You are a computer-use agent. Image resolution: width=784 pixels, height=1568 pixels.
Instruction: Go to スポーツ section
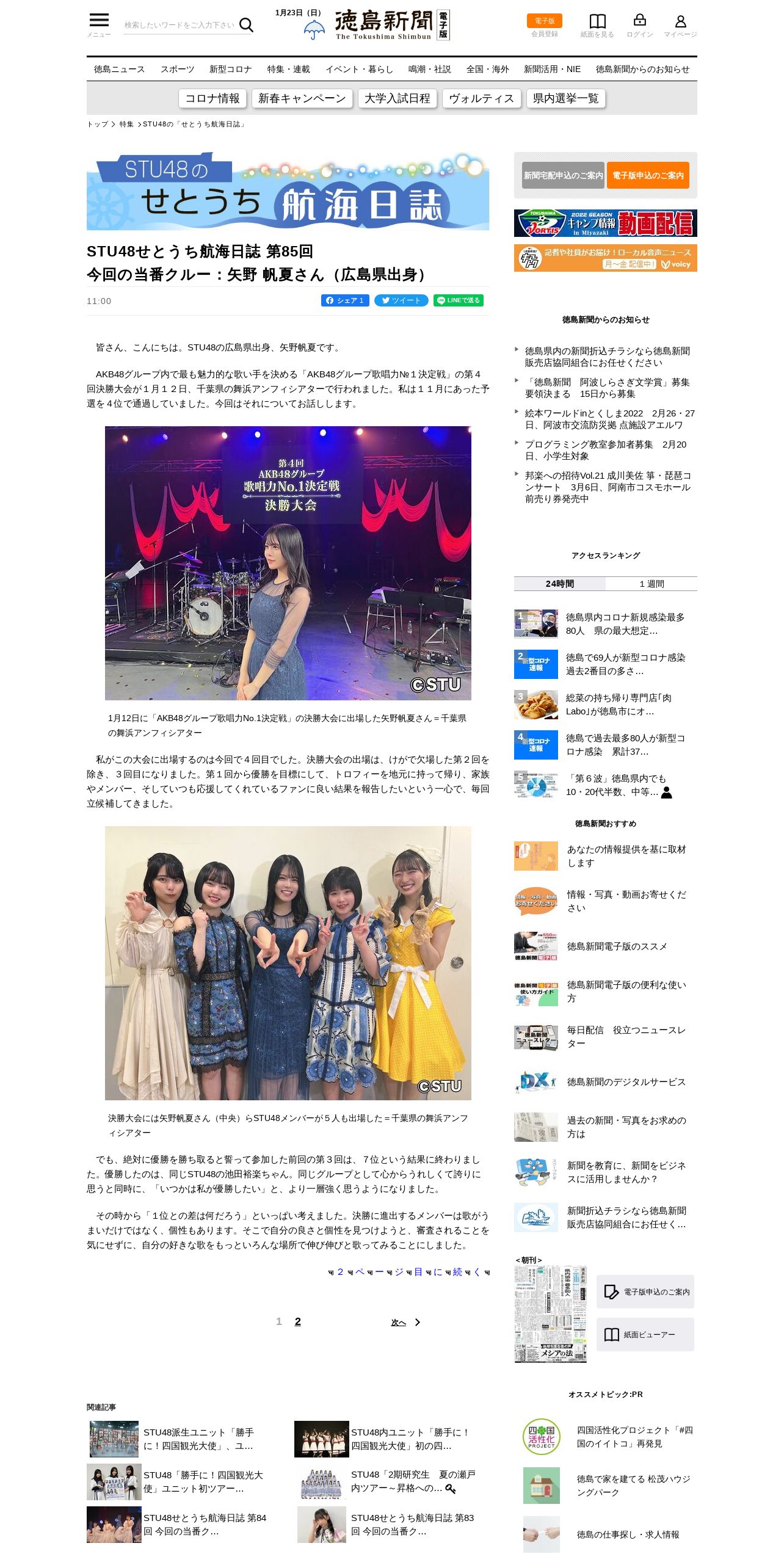(x=177, y=69)
